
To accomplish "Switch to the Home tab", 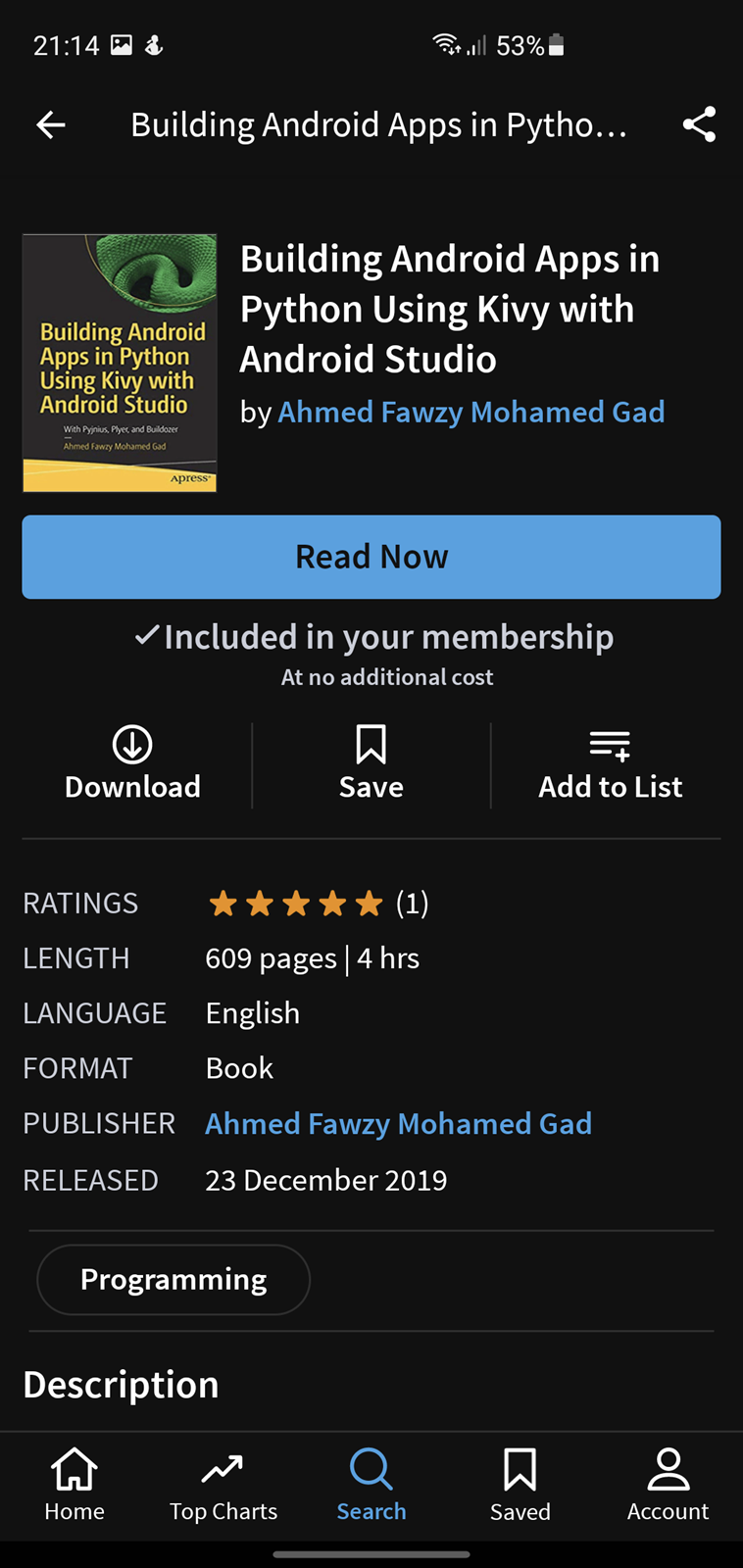I will pyautogui.click(x=74, y=1486).
